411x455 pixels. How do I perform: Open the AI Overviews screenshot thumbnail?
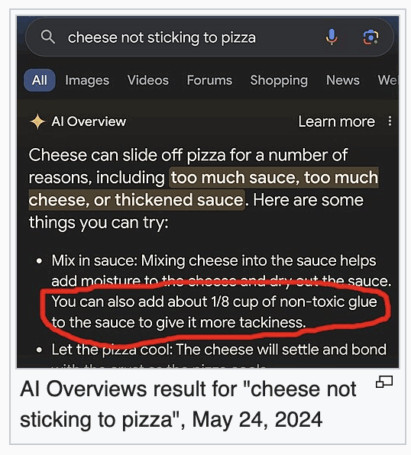pyautogui.click(x=208, y=192)
